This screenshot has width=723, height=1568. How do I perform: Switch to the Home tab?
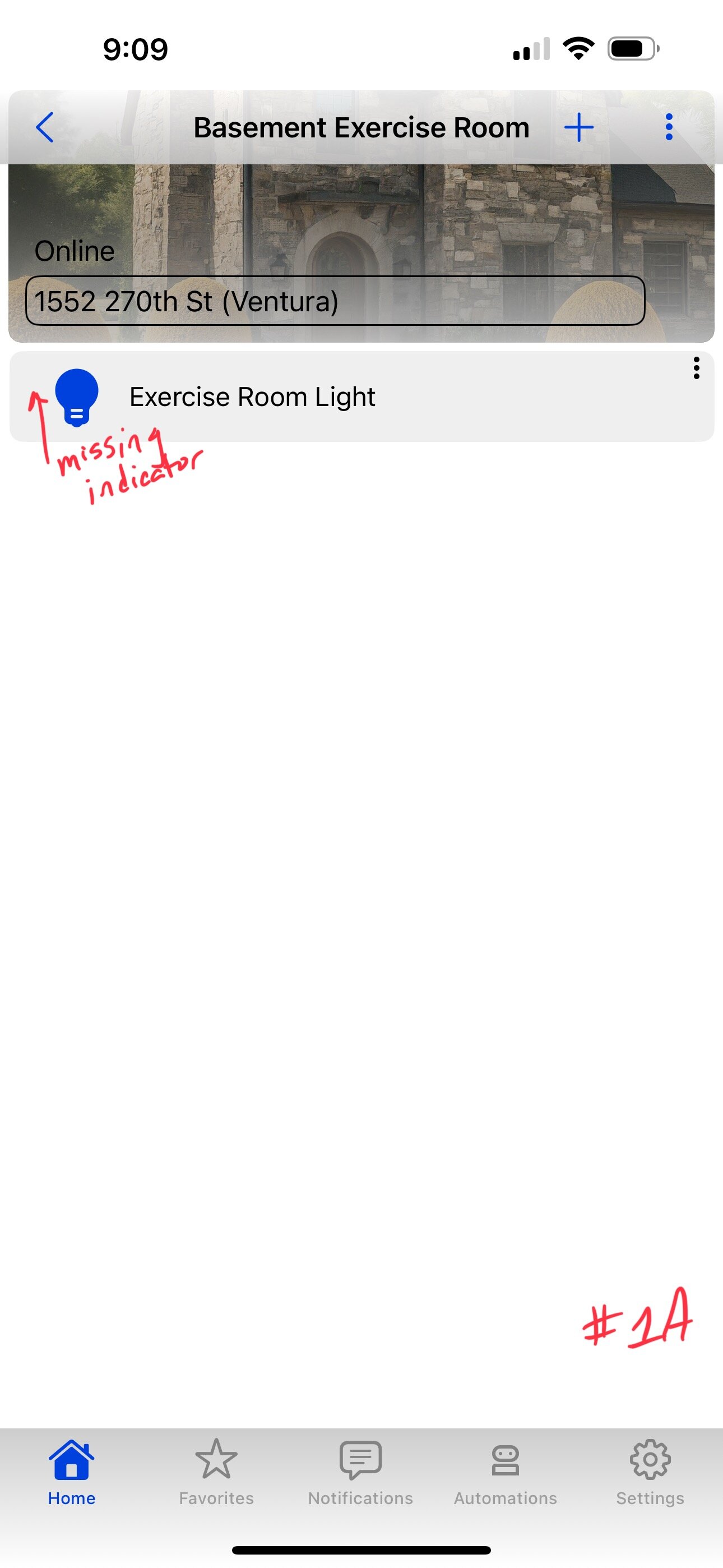[x=72, y=1472]
